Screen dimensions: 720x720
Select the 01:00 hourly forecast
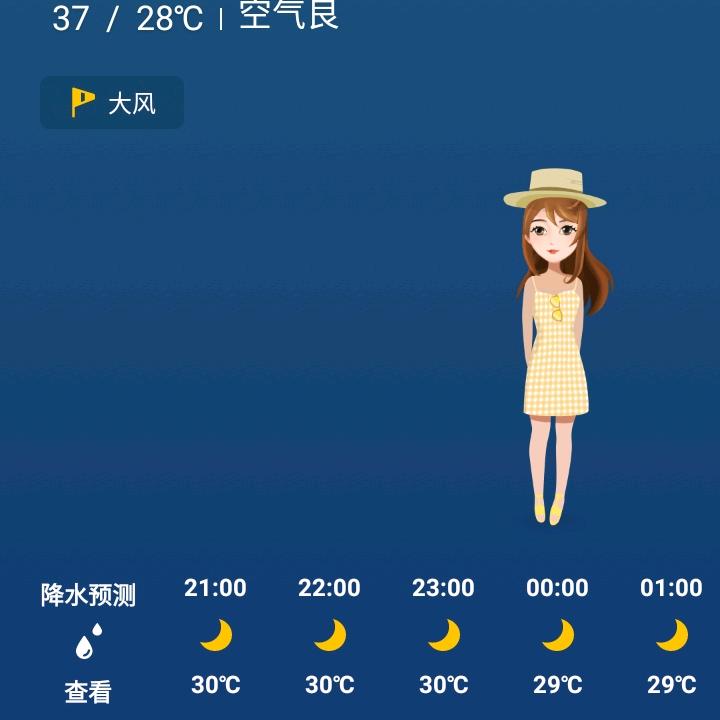tap(671, 635)
